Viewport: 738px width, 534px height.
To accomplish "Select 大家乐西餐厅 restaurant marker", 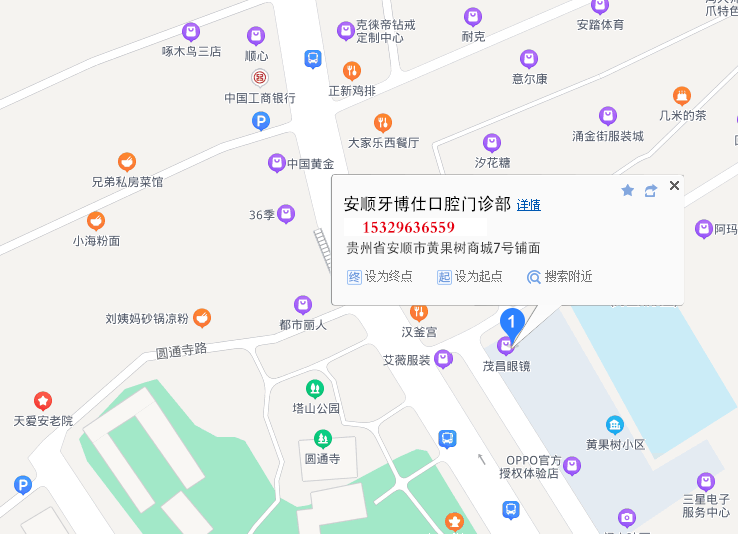I will [x=382, y=123].
